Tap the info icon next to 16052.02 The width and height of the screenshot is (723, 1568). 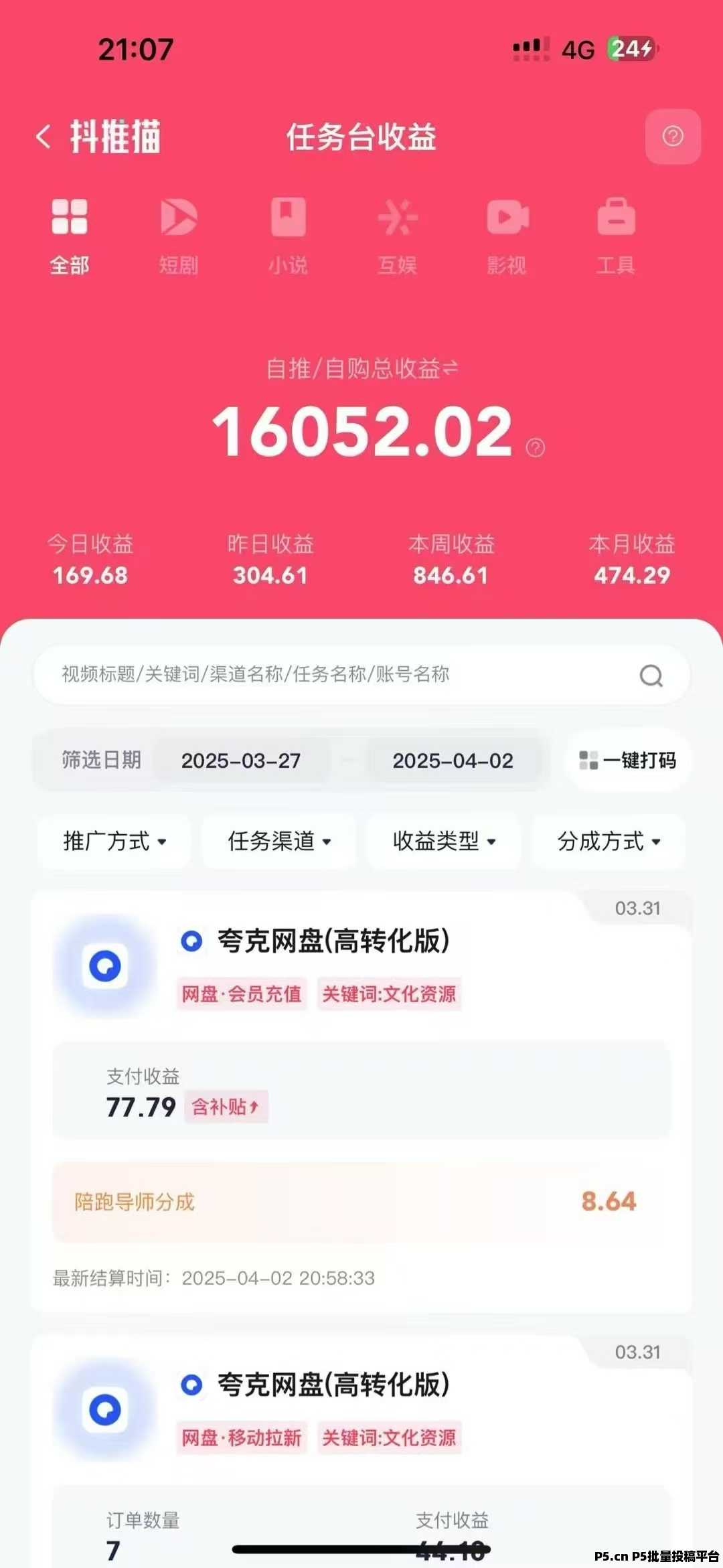536,448
